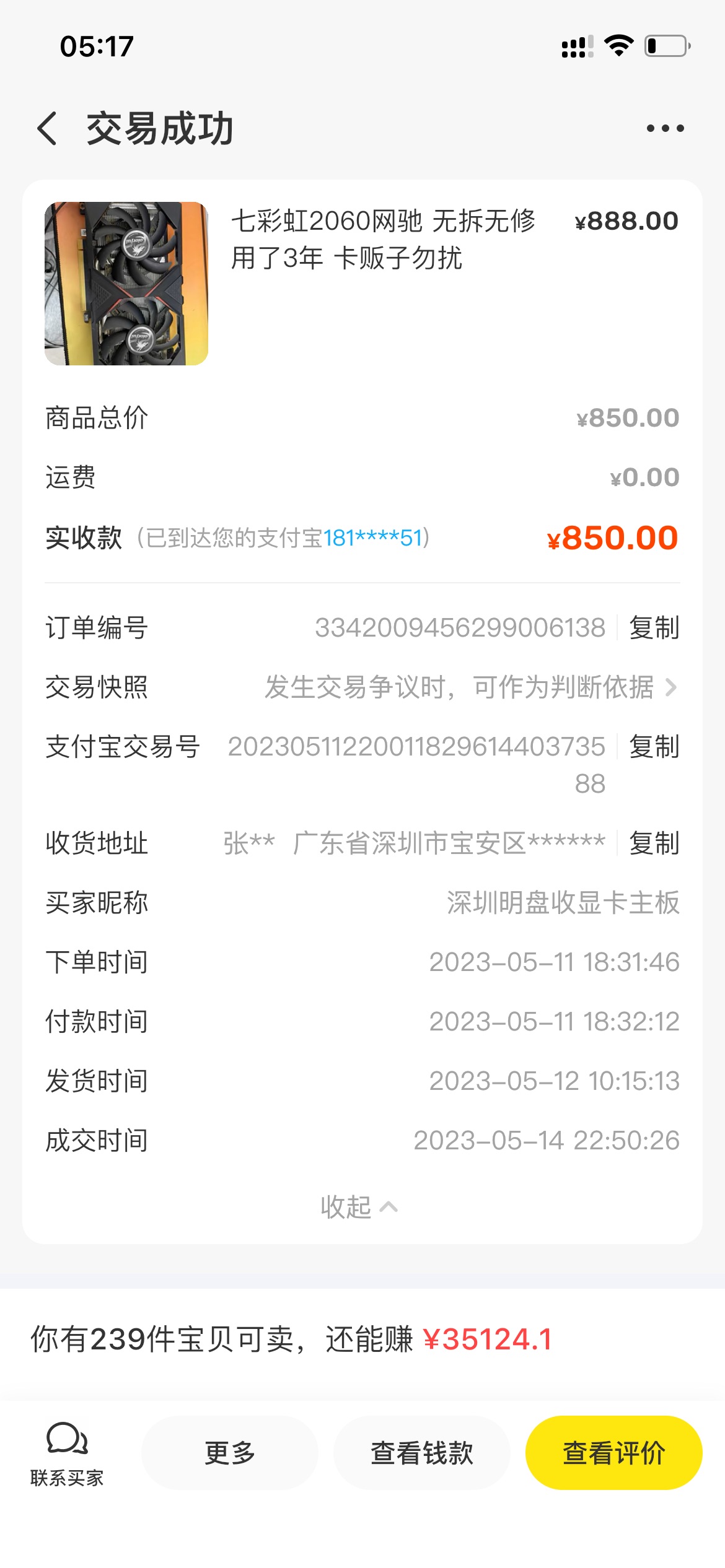
Task: Open the three-dot overflow menu
Action: tap(665, 128)
